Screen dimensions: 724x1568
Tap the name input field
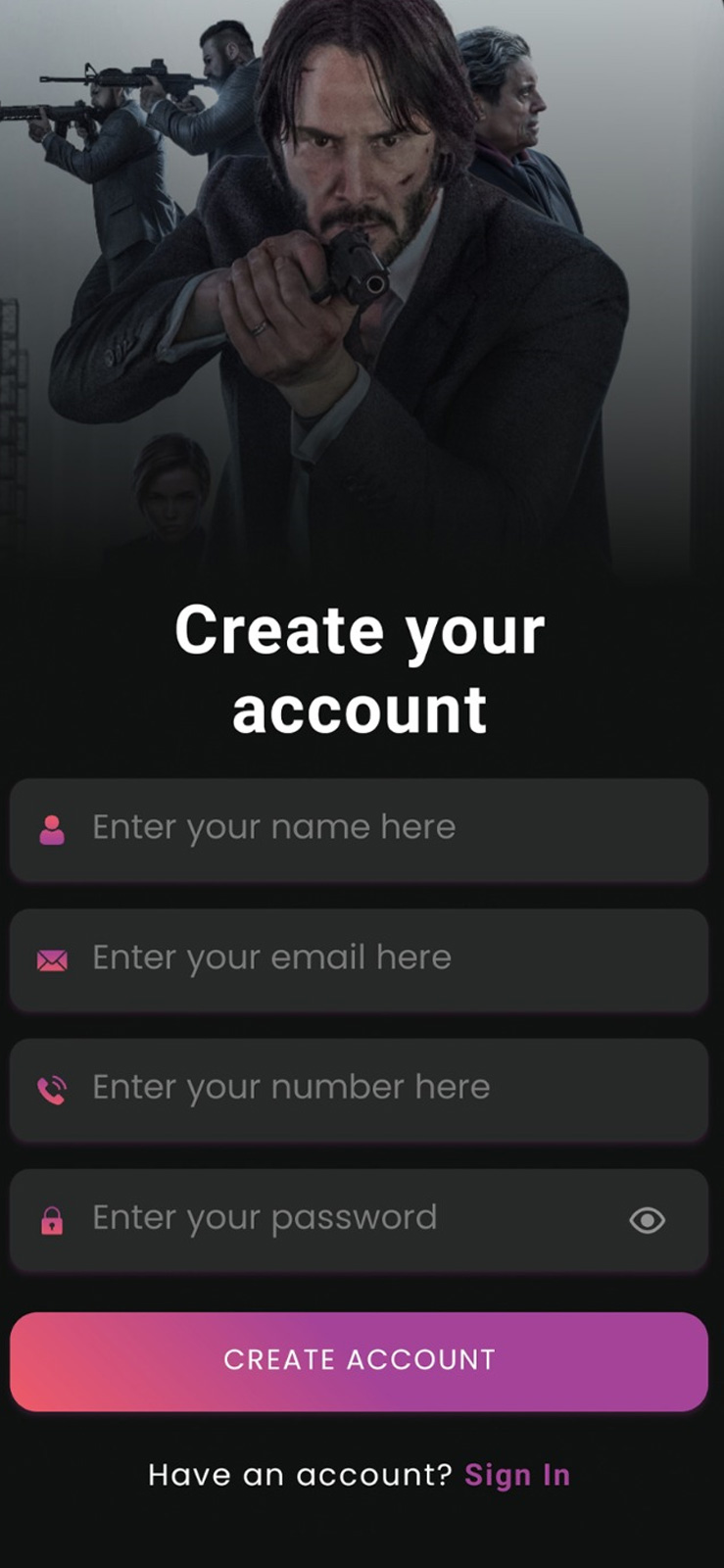coord(359,829)
